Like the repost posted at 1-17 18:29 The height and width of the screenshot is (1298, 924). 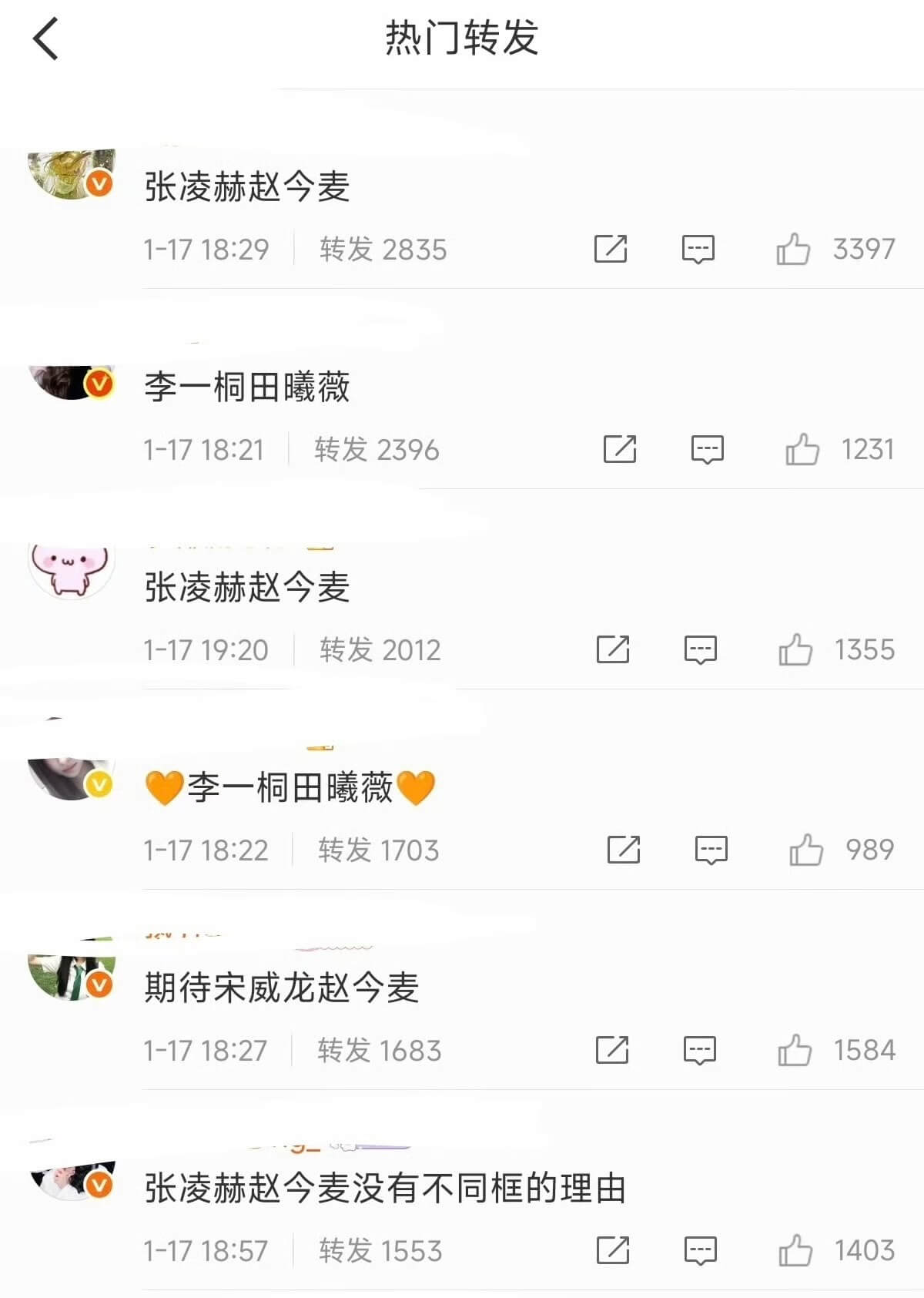coord(793,249)
